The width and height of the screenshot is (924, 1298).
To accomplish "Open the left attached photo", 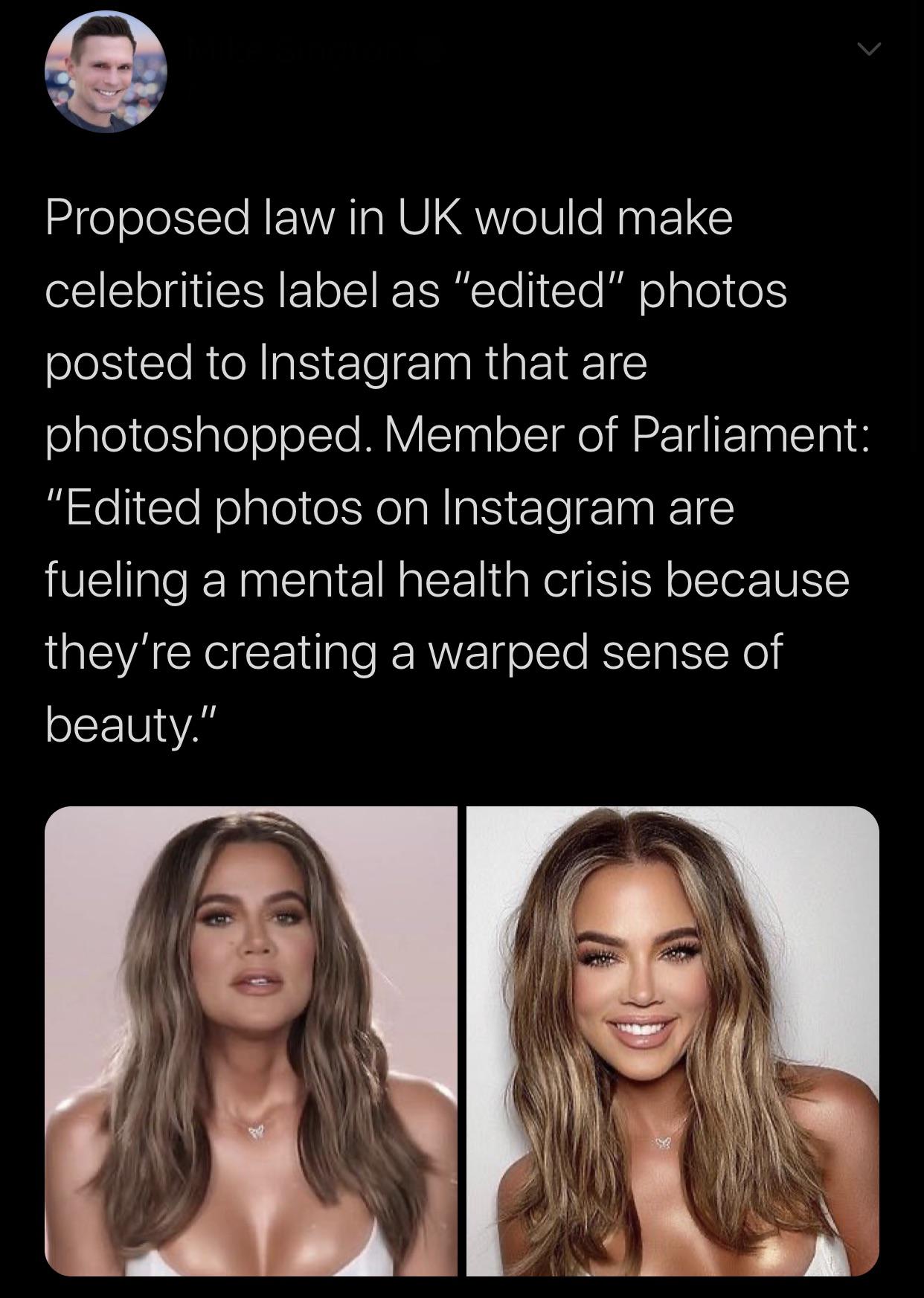I will [x=251, y=1041].
